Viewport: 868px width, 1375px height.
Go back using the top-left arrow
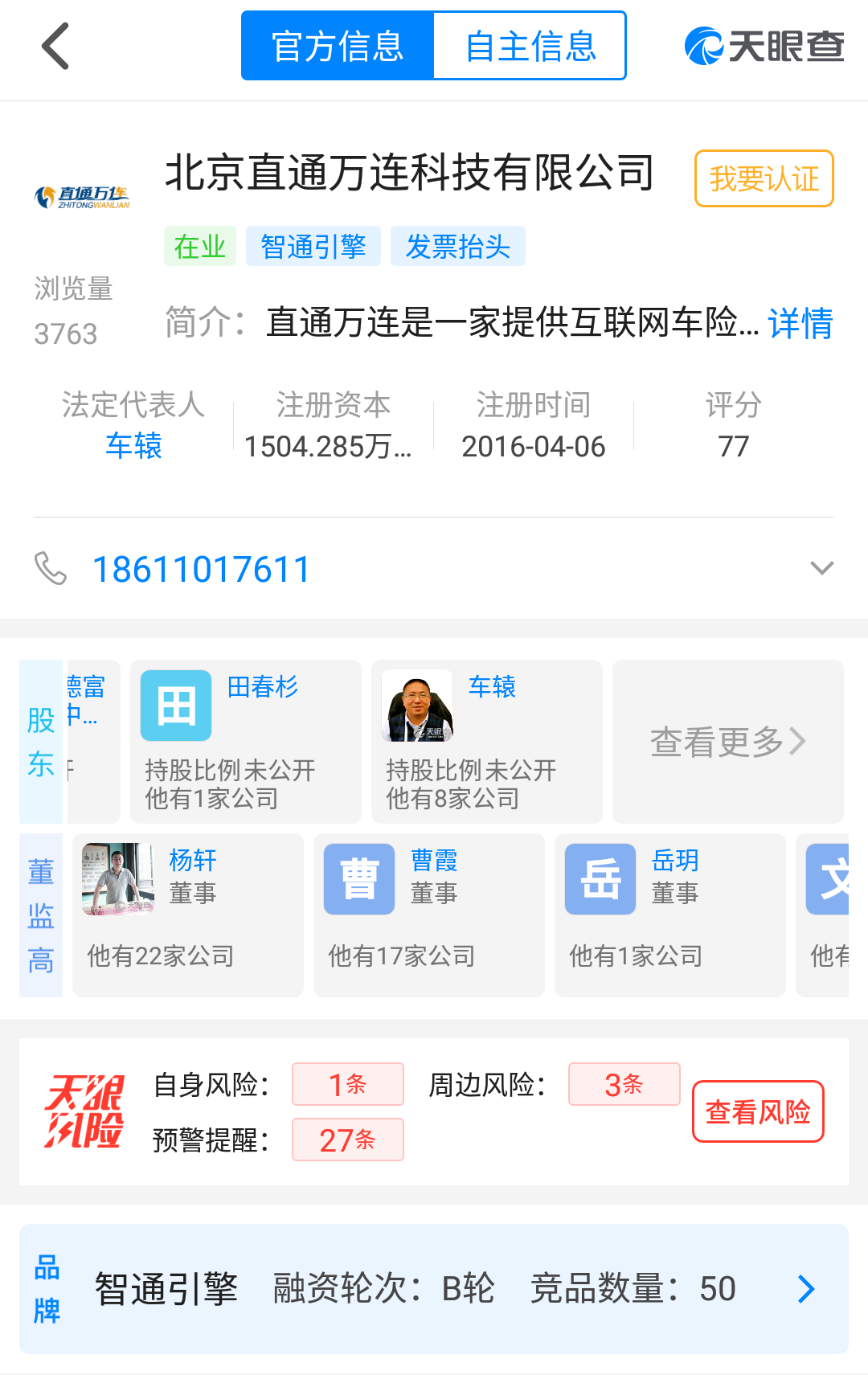click(55, 47)
